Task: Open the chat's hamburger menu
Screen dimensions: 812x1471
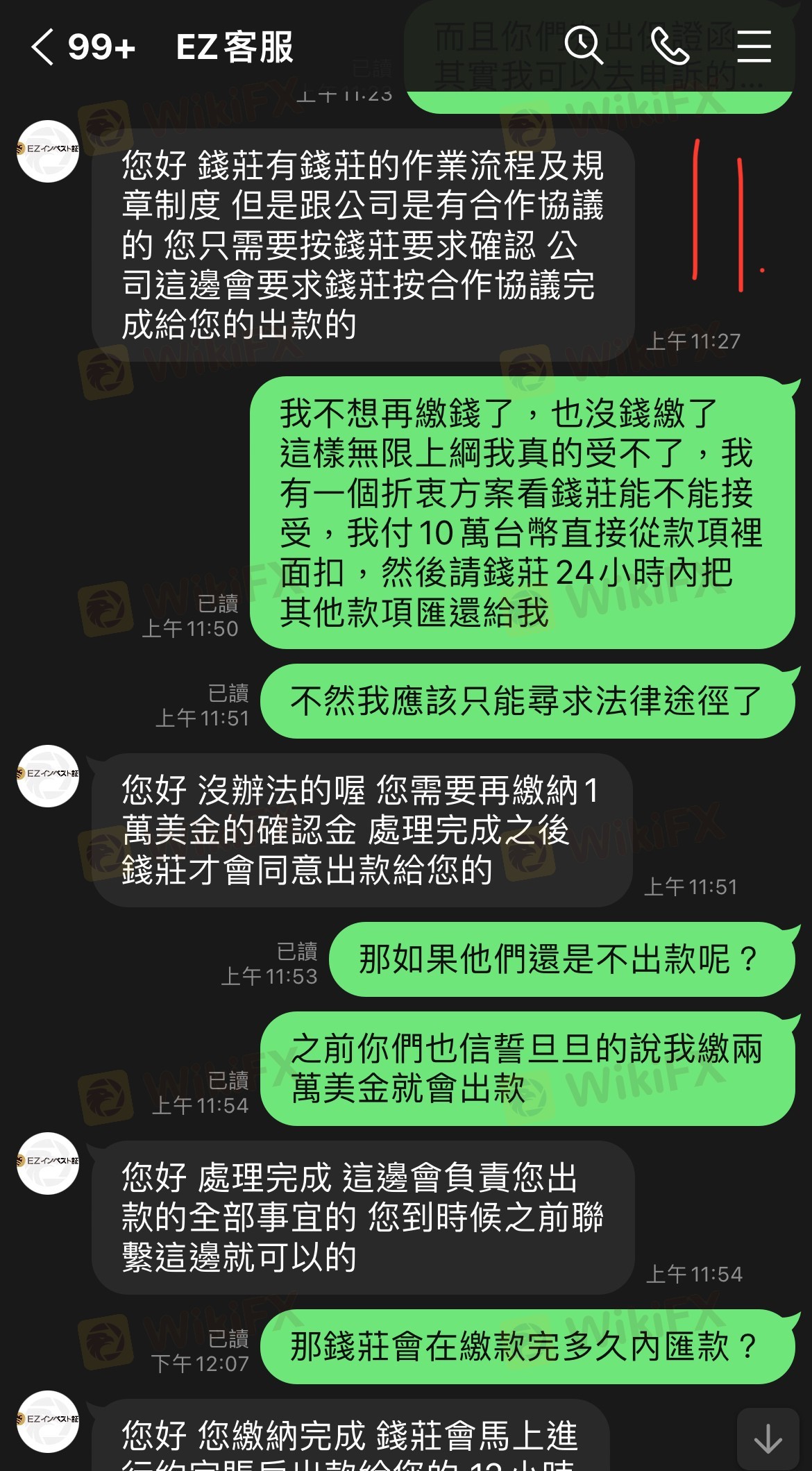Action: pyautogui.click(x=754, y=46)
